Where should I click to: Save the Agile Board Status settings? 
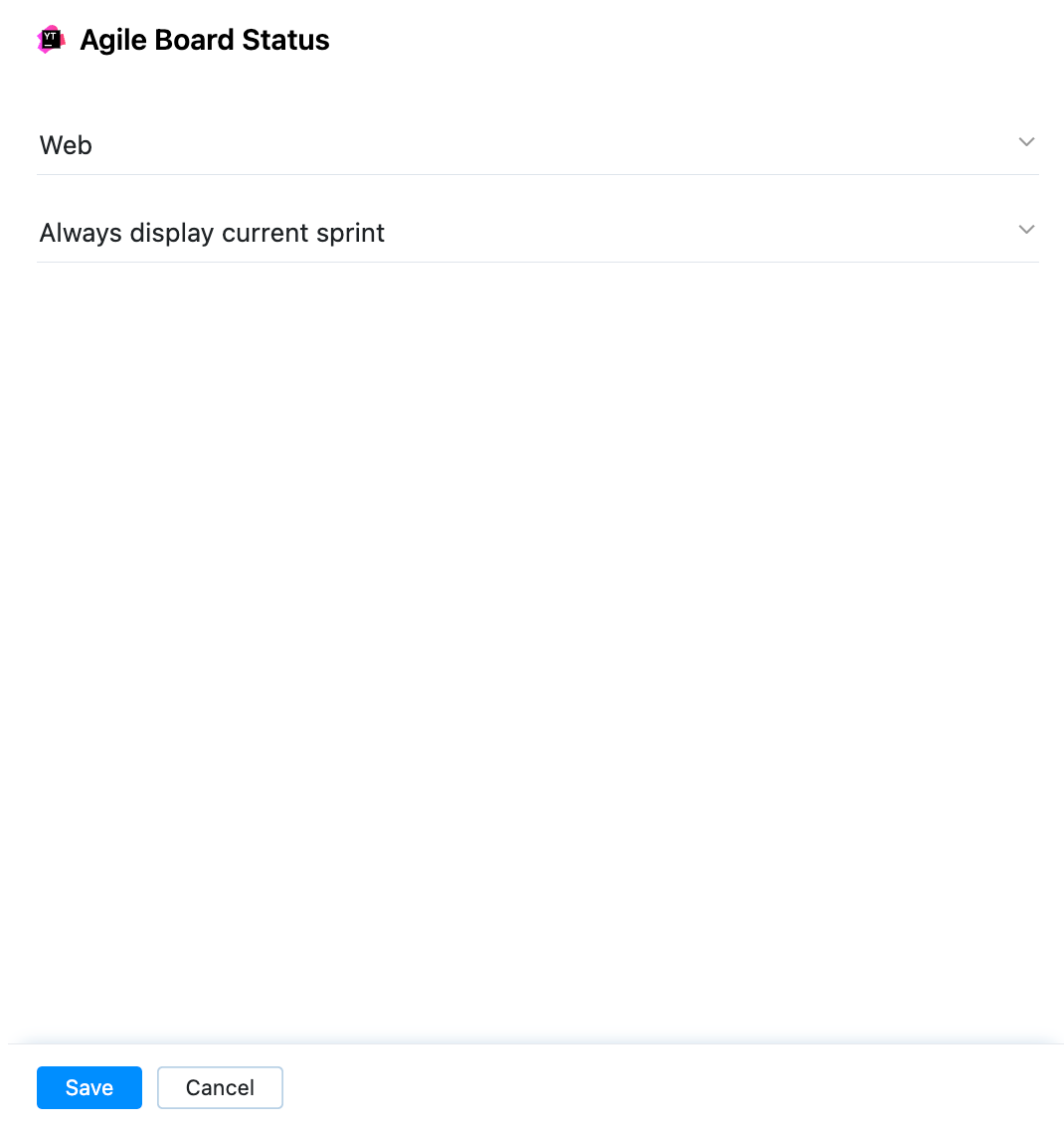coord(89,1087)
